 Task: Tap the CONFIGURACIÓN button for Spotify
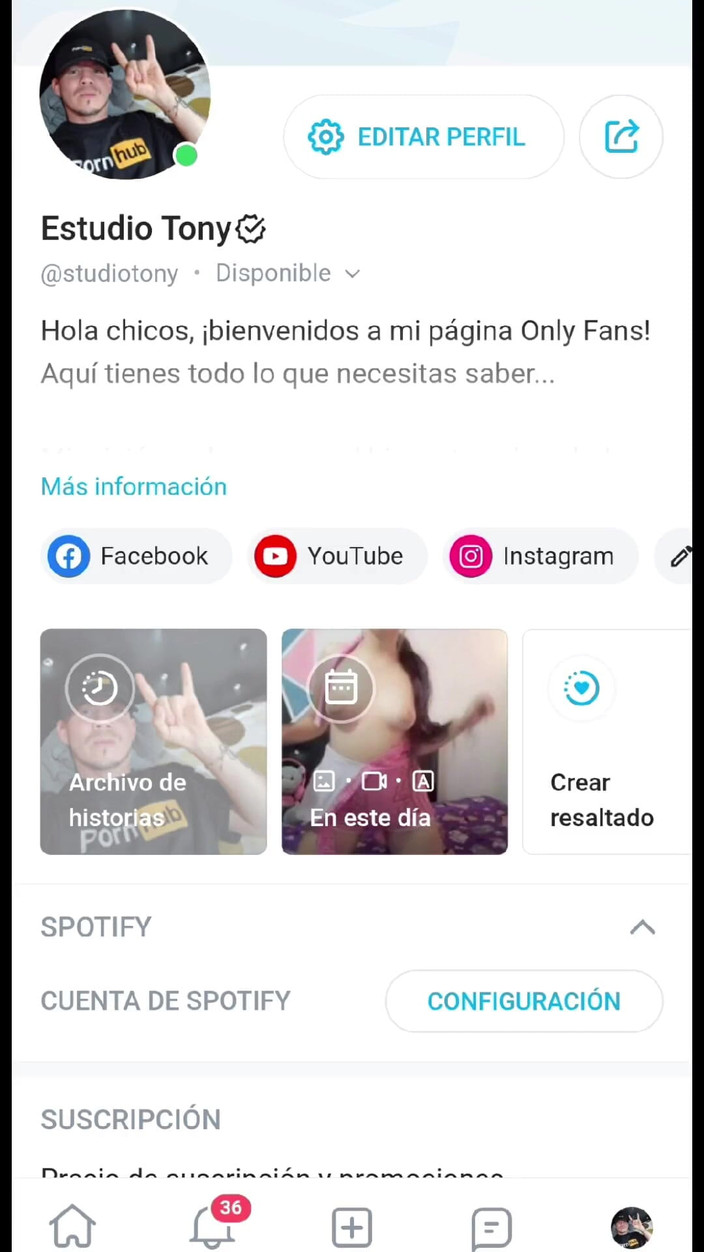523,1001
